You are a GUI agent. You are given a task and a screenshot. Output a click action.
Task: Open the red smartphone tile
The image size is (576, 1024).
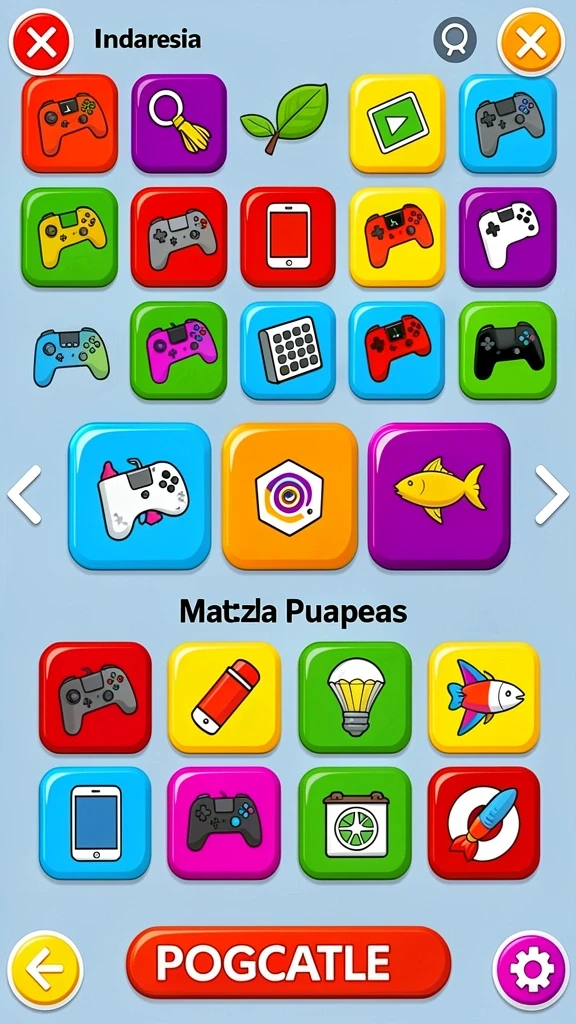pos(288,236)
